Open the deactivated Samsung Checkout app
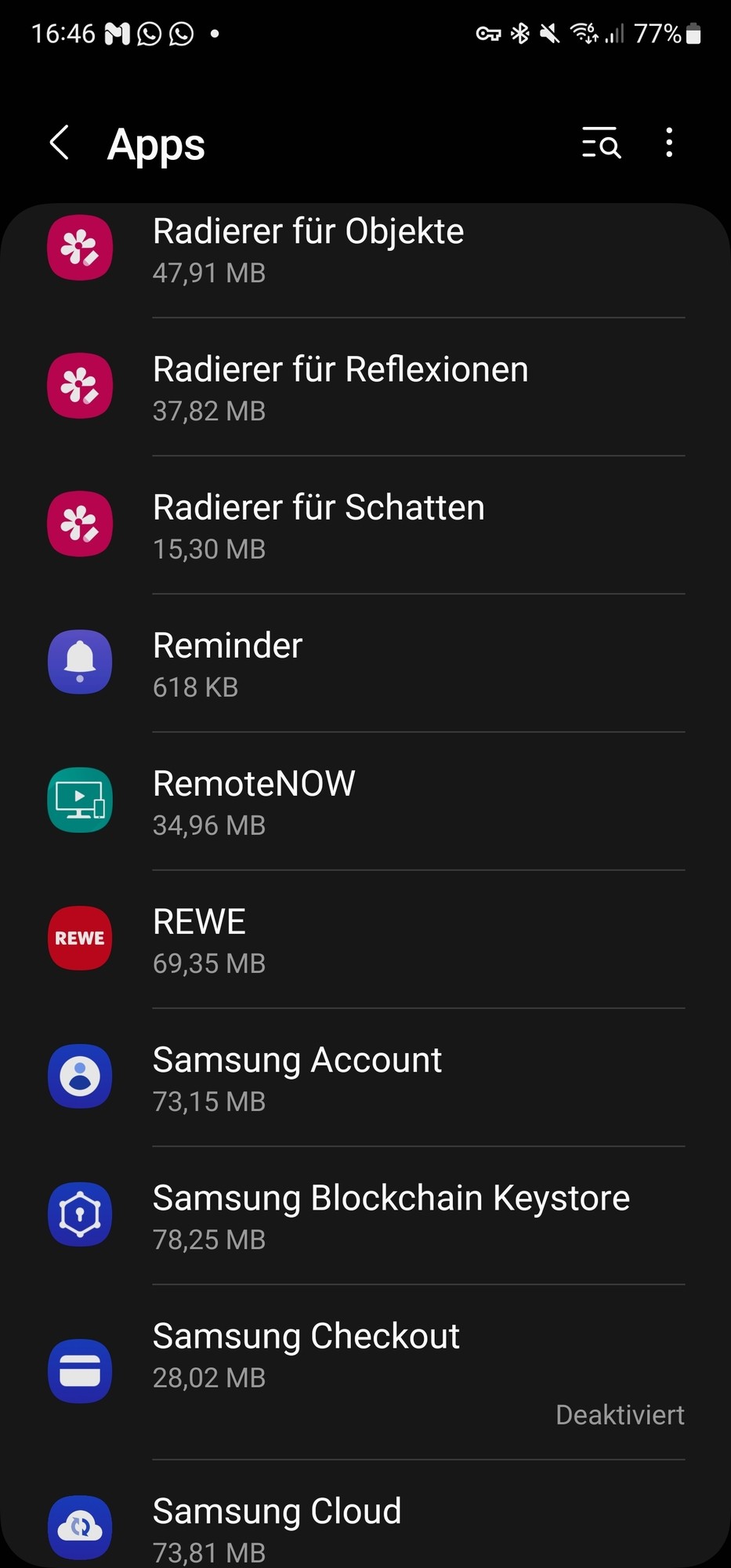 pos(365,1363)
